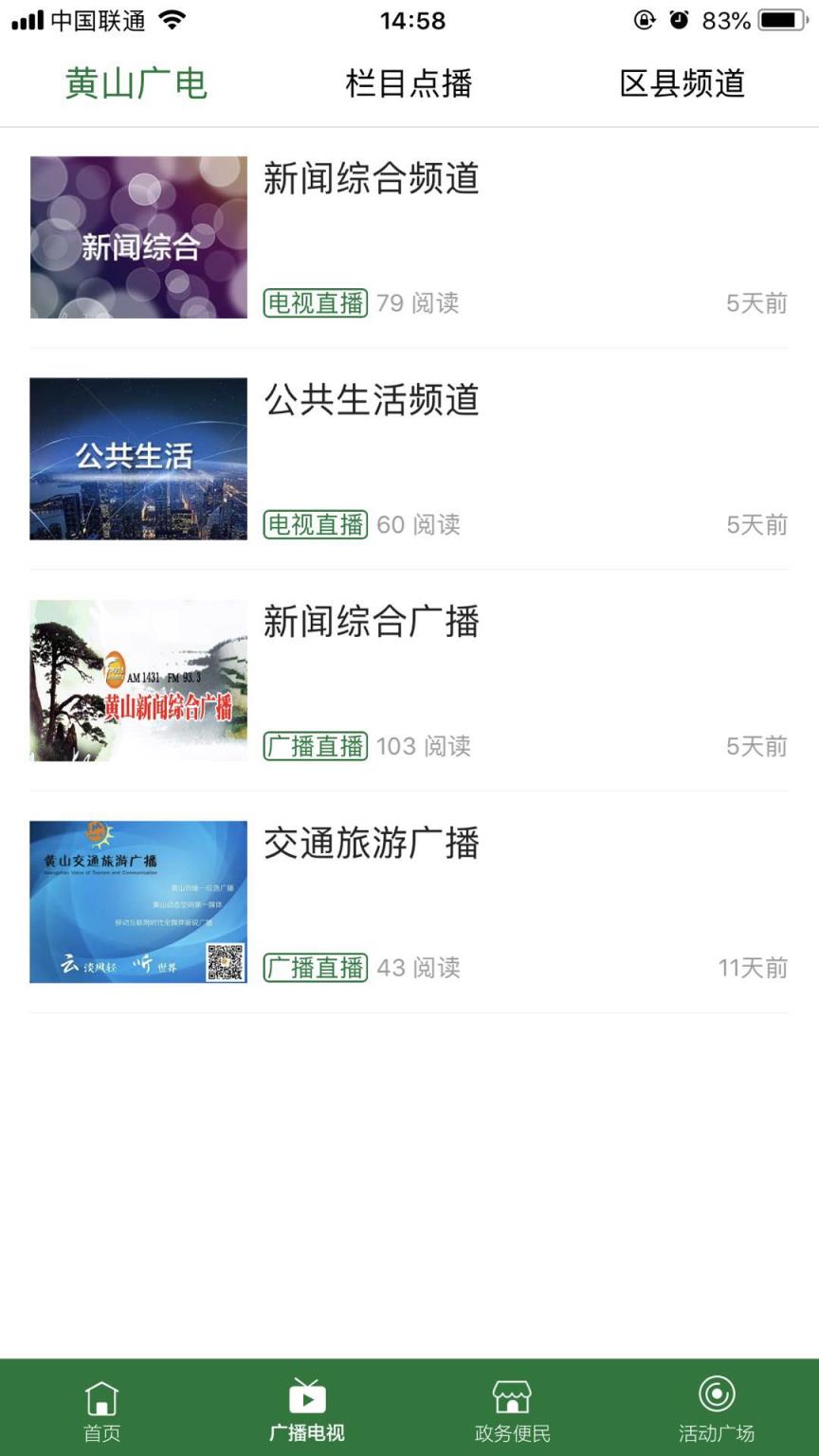The height and width of the screenshot is (1456, 819).
Task: Switch to the 活动广场 tab
Action: tap(717, 1409)
